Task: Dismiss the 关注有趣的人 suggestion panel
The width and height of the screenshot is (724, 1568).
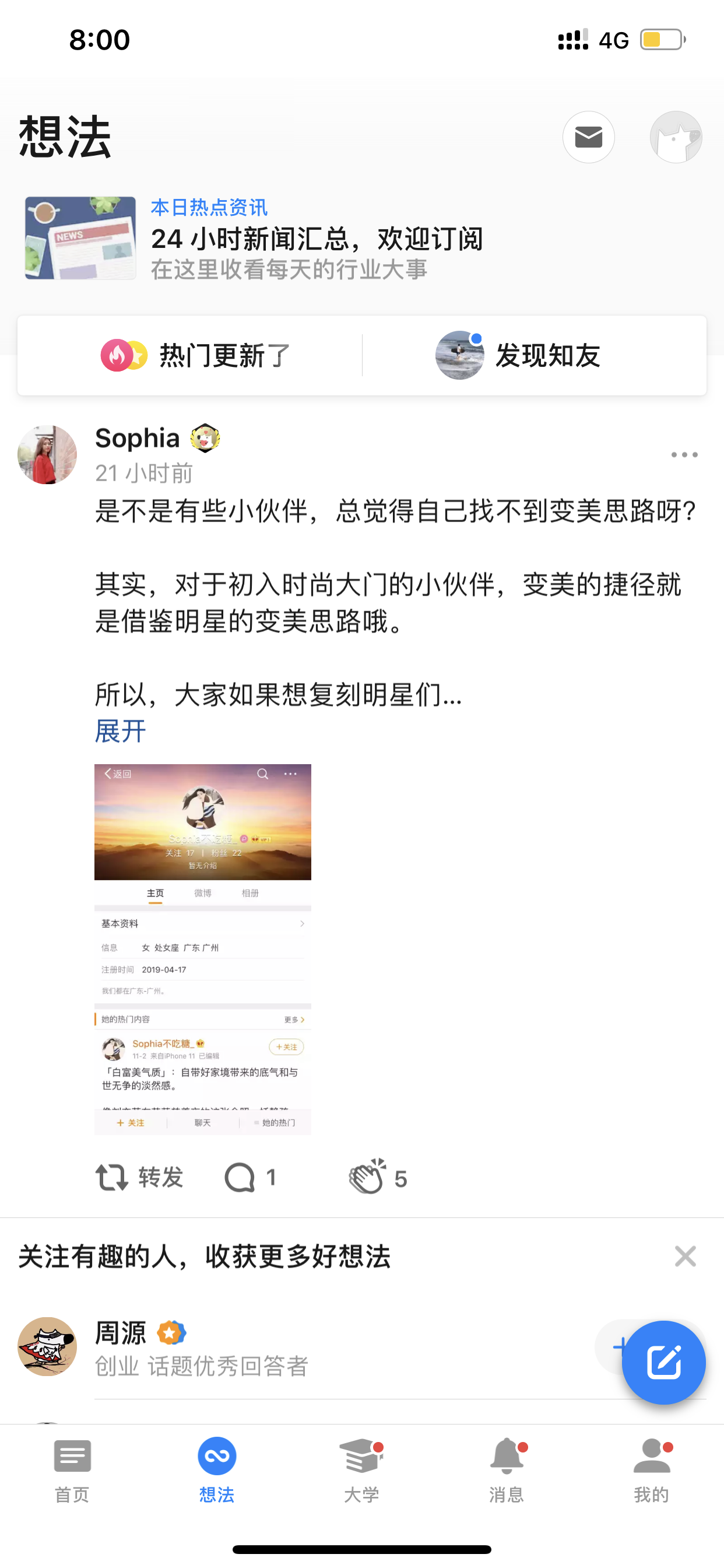Action: pos(685,1256)
